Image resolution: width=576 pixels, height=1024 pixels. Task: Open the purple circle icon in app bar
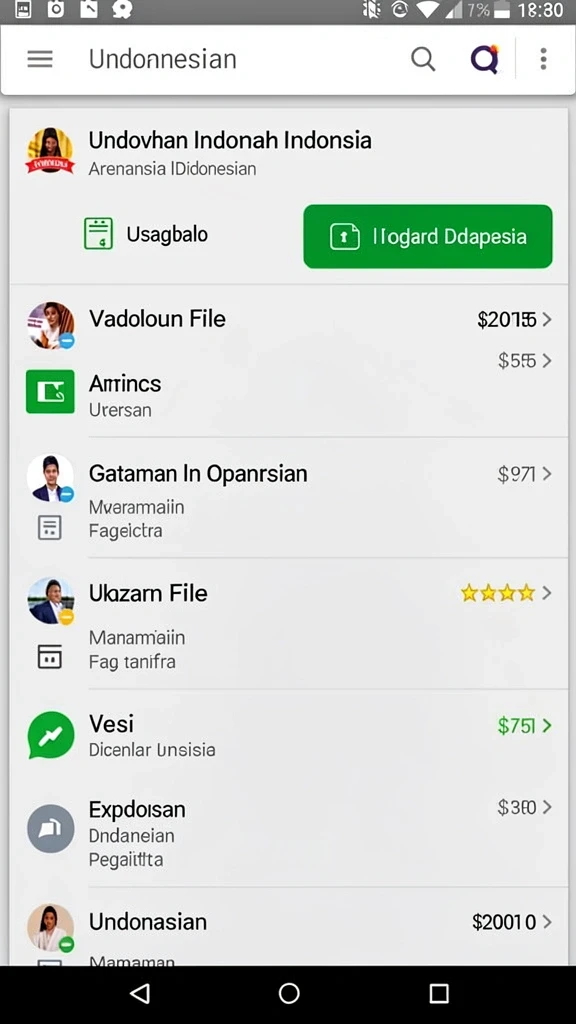point(485,59)
